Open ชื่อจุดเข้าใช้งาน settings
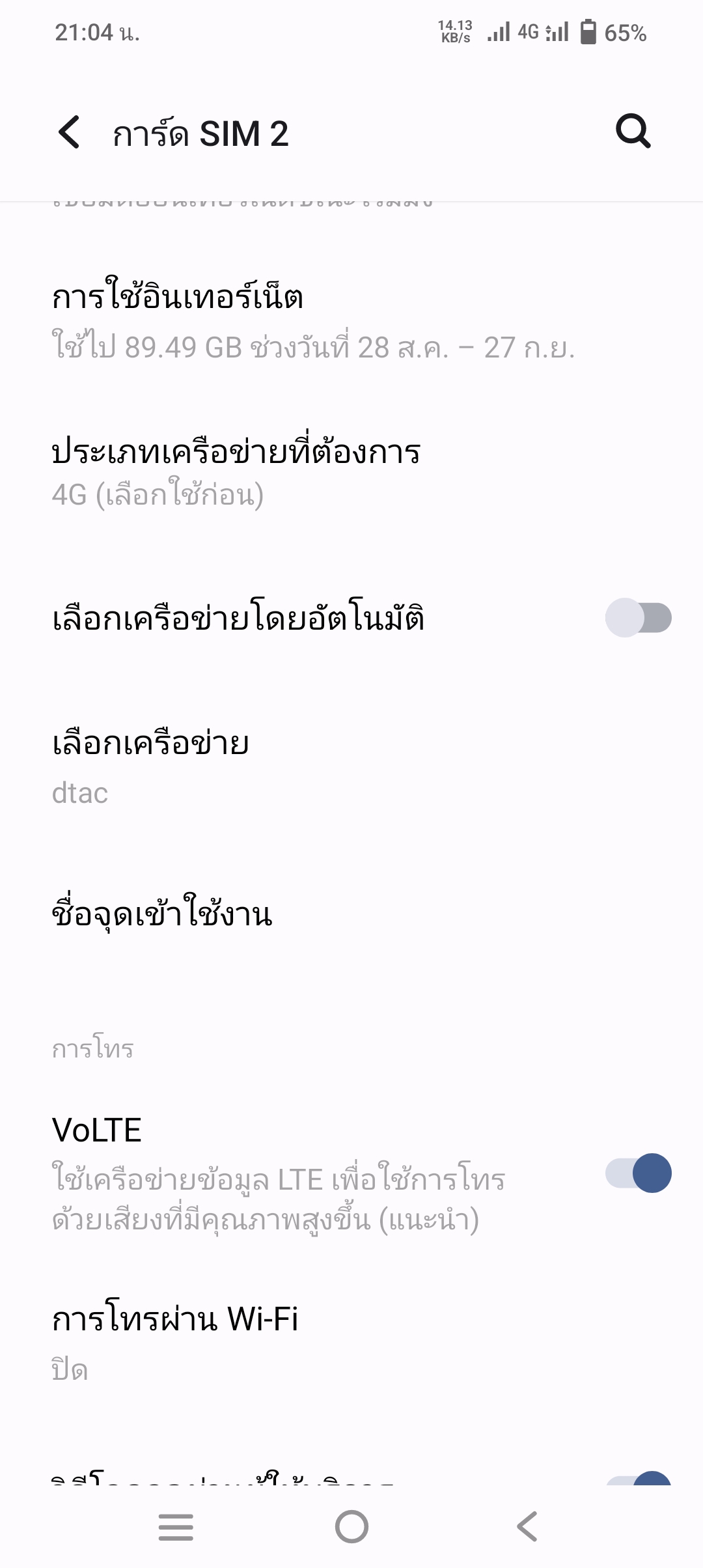Screen dimensions: 703x1568 point(351,914)
